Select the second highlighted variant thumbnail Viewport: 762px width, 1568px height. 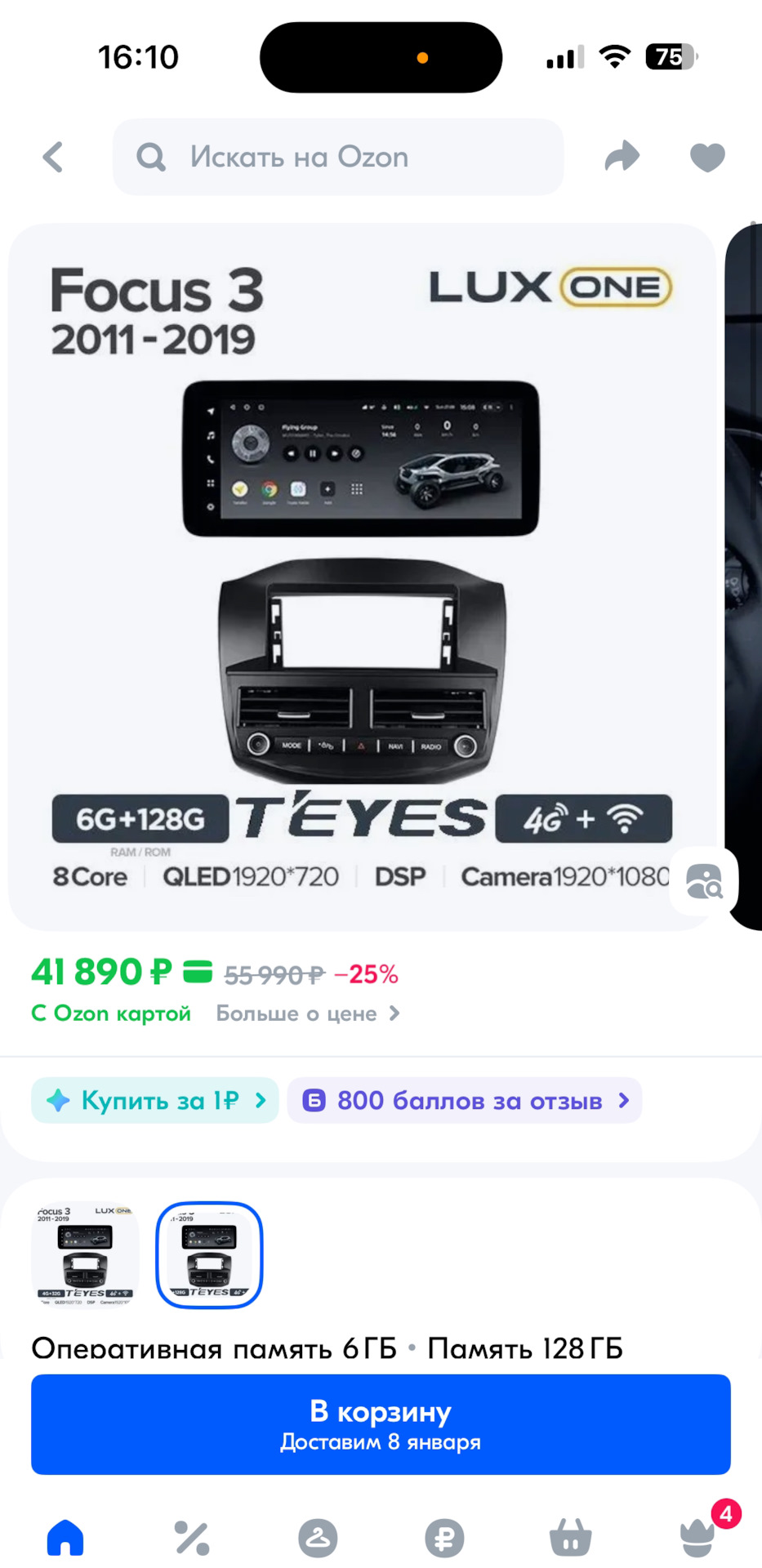pos(209,1254)
